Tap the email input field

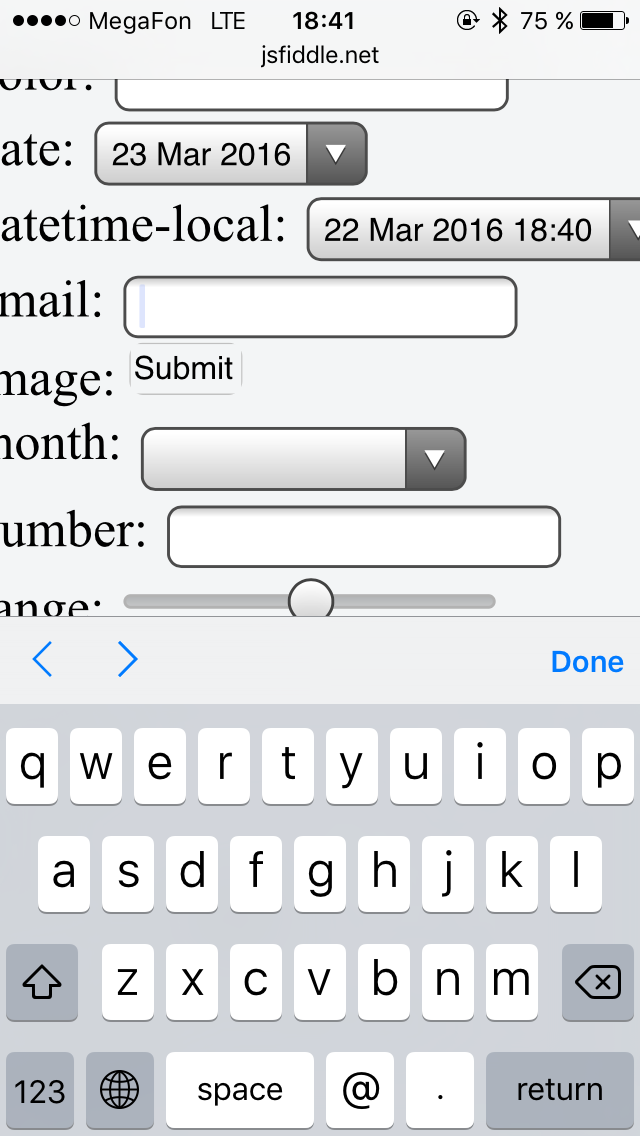point(320,306)
